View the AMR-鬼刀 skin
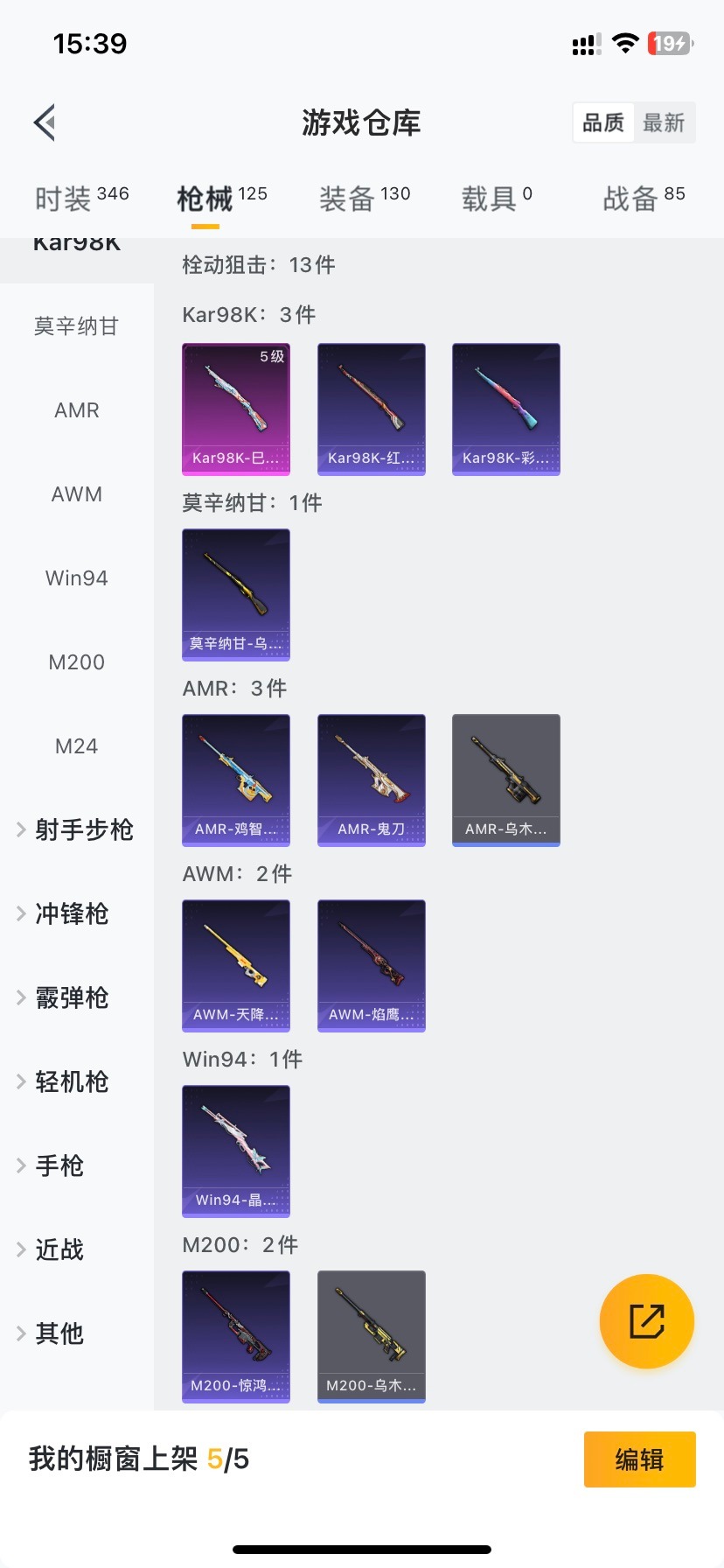Screen dimensions: 724x1568 [x=372, y=780]
